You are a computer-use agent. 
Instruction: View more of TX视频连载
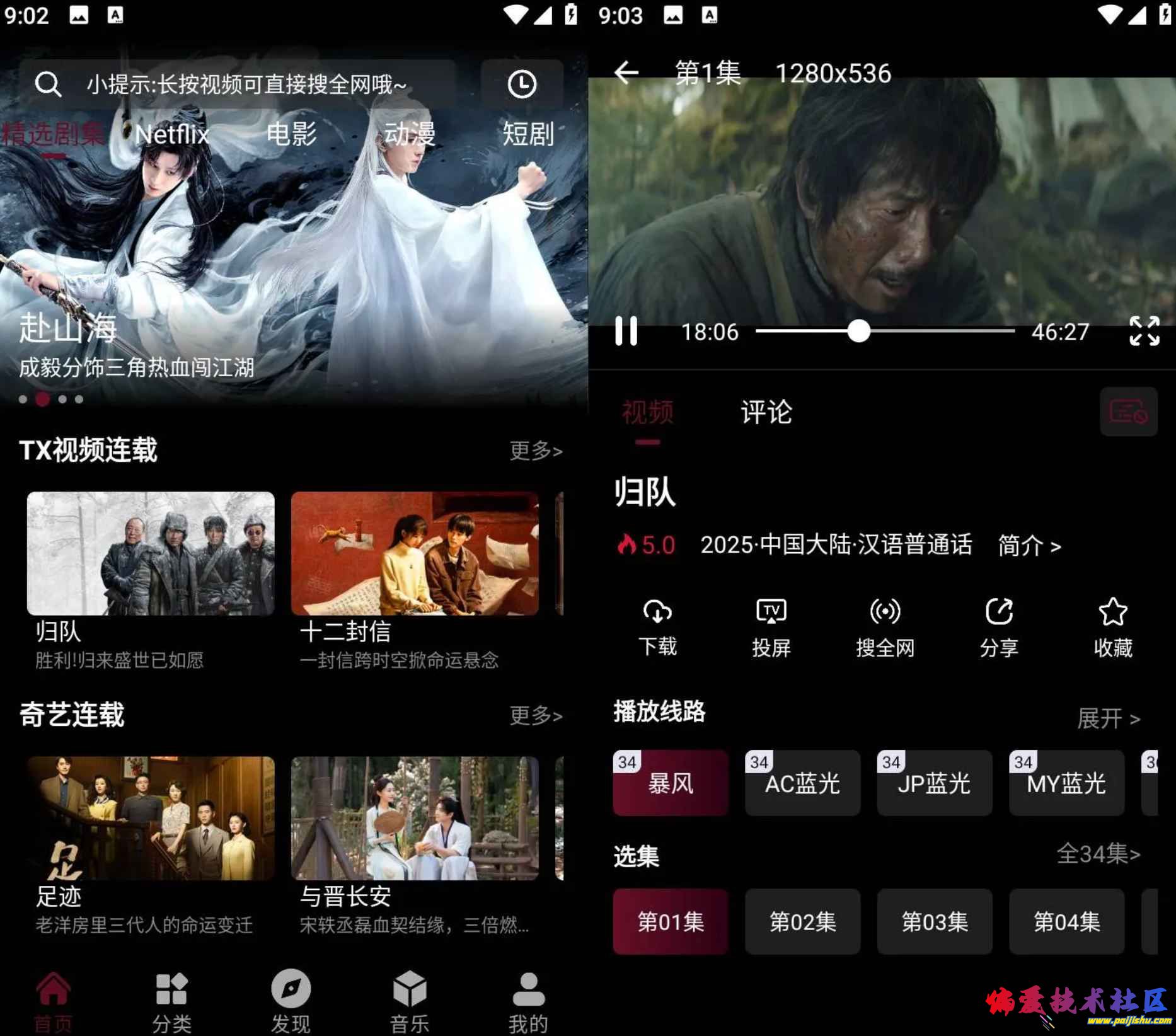536,451
